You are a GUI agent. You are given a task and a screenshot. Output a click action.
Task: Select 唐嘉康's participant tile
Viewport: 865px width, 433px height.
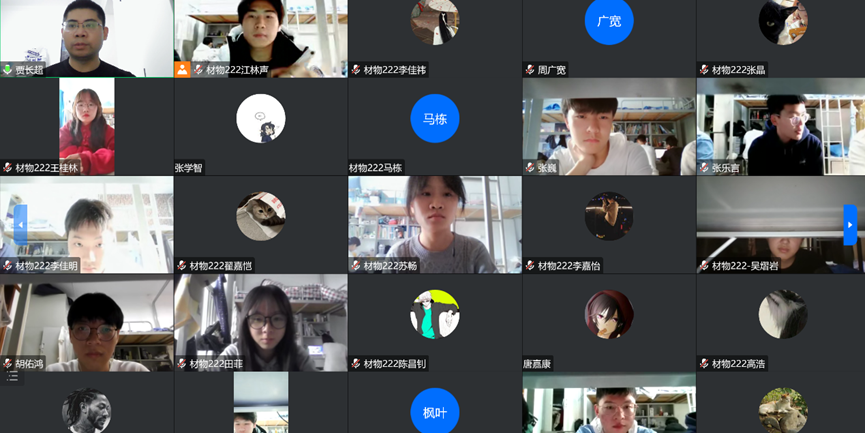(609, 322)
